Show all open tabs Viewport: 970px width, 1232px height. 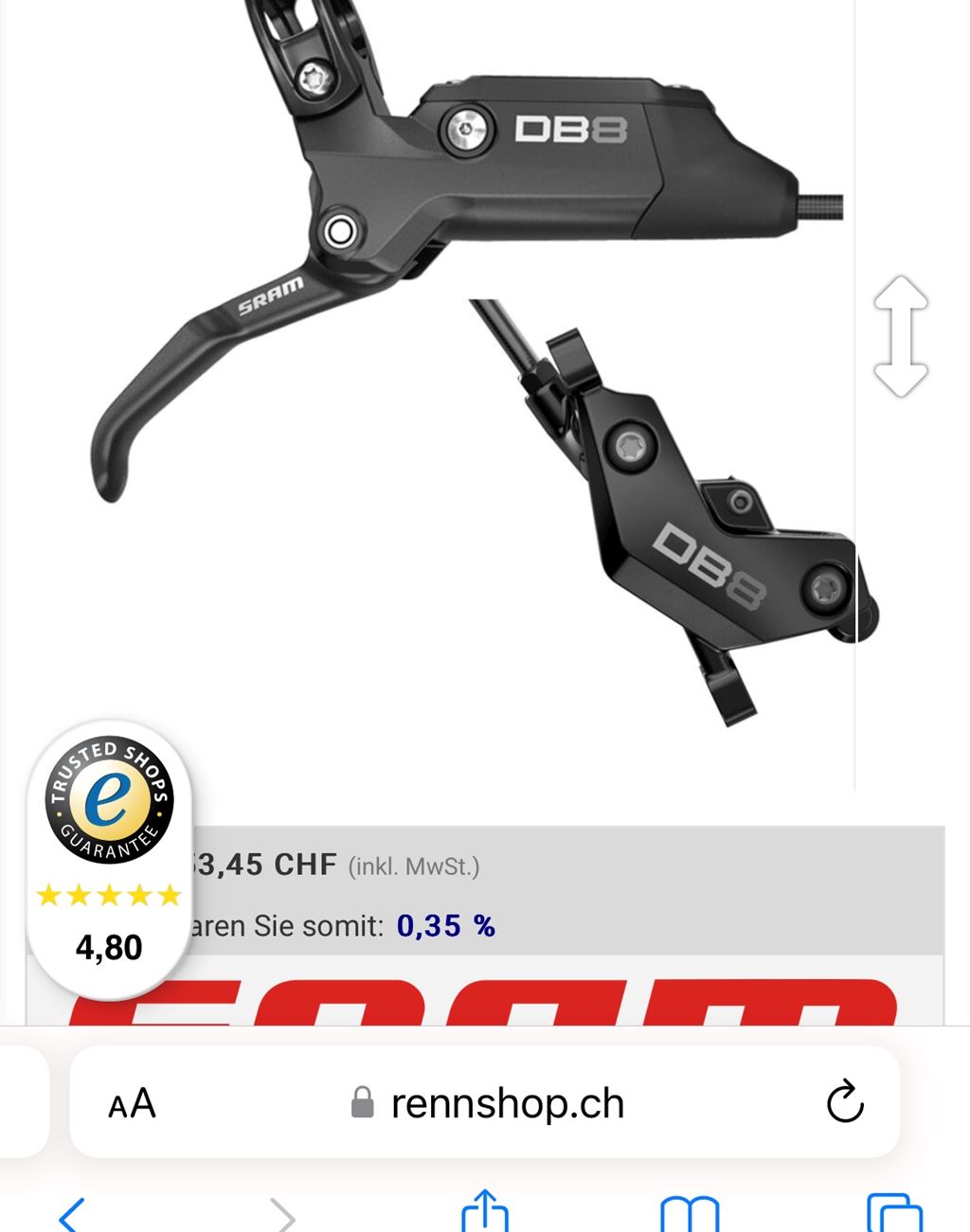[894, 1214]
